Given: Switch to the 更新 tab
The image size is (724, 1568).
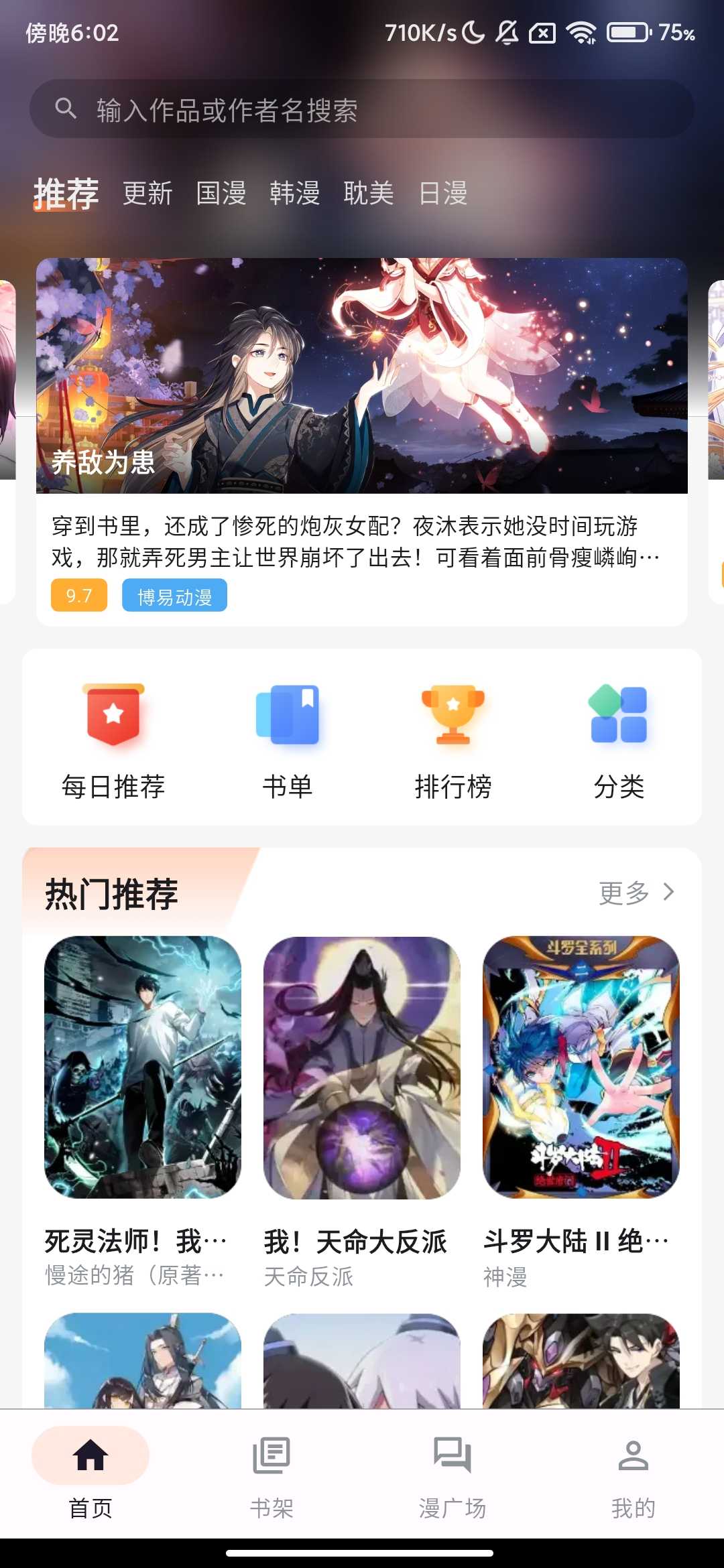Looking at the screenshot, I should click(147, 194).
